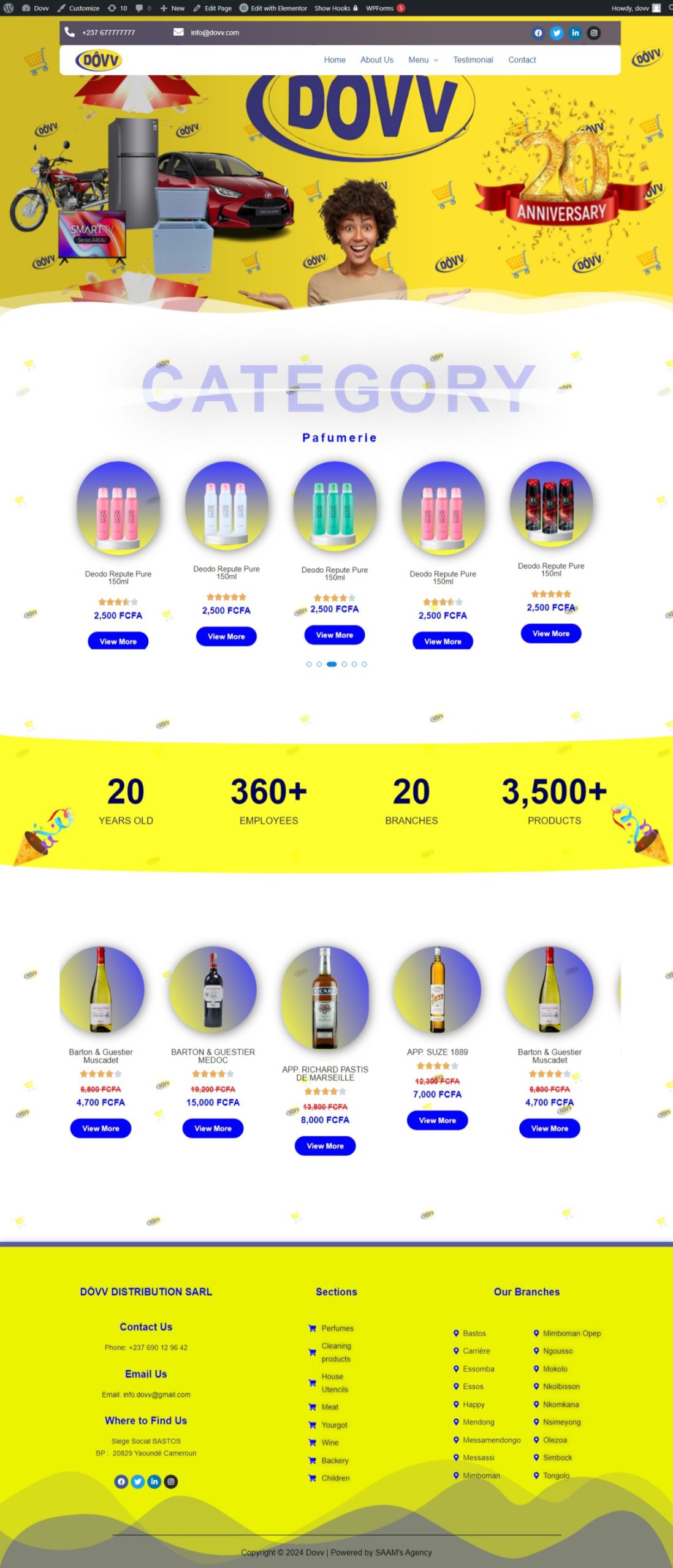Open the Perfumes section link
This screenshot has width=673, height=1568.
tap(337, 1328)
